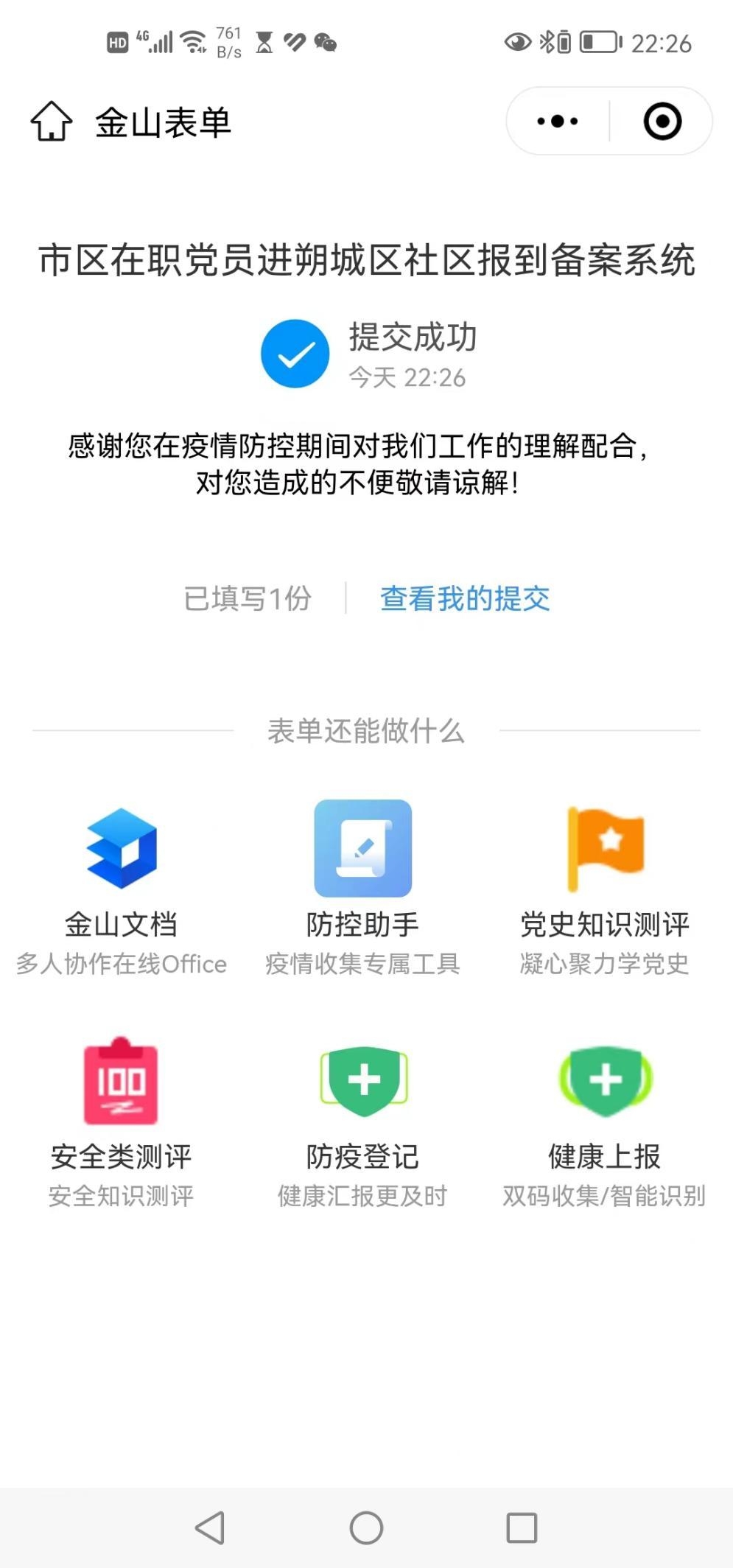The height and width of the screenshot is (1568, 733).
Task: Open the mini program three-dot menu
Action: point(558,122)
